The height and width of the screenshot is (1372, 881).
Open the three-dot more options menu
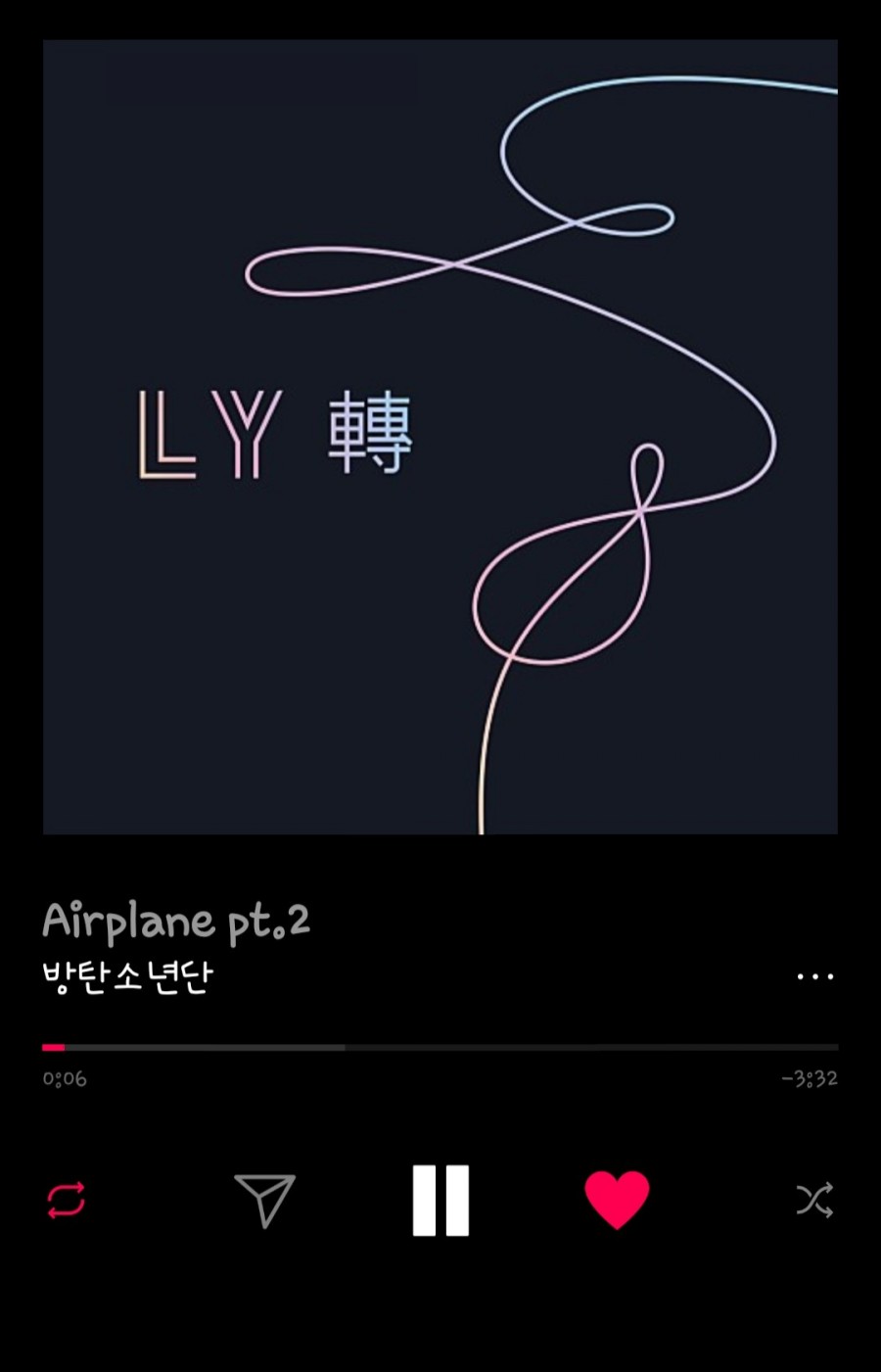click(x=815, y=976)
